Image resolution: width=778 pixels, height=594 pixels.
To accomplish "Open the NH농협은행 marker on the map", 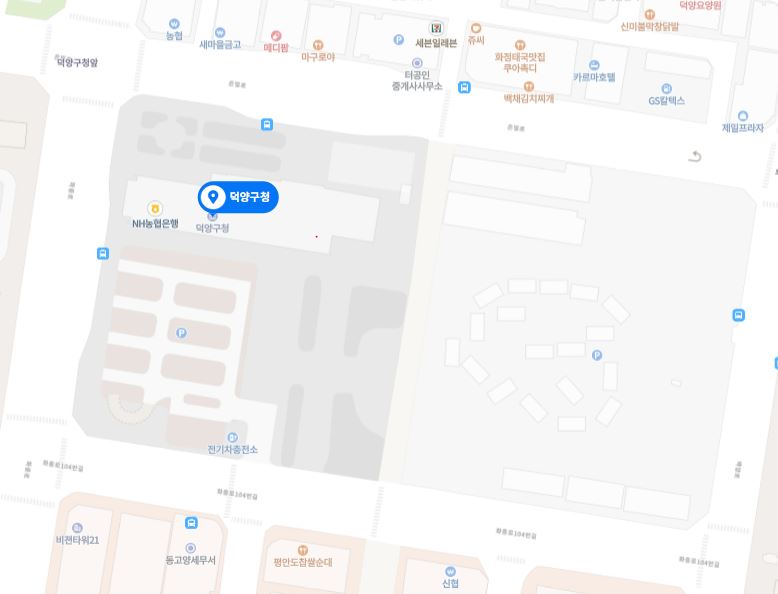I will [155, 209].
